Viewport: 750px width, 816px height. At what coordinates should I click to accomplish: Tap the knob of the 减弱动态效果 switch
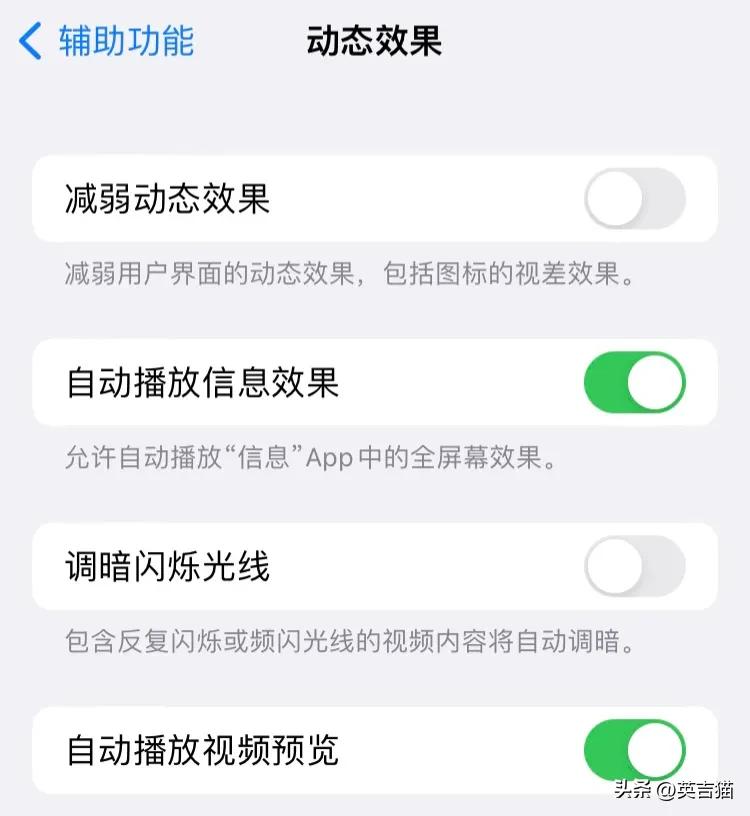pyautogui.click(x=615, y=199)
